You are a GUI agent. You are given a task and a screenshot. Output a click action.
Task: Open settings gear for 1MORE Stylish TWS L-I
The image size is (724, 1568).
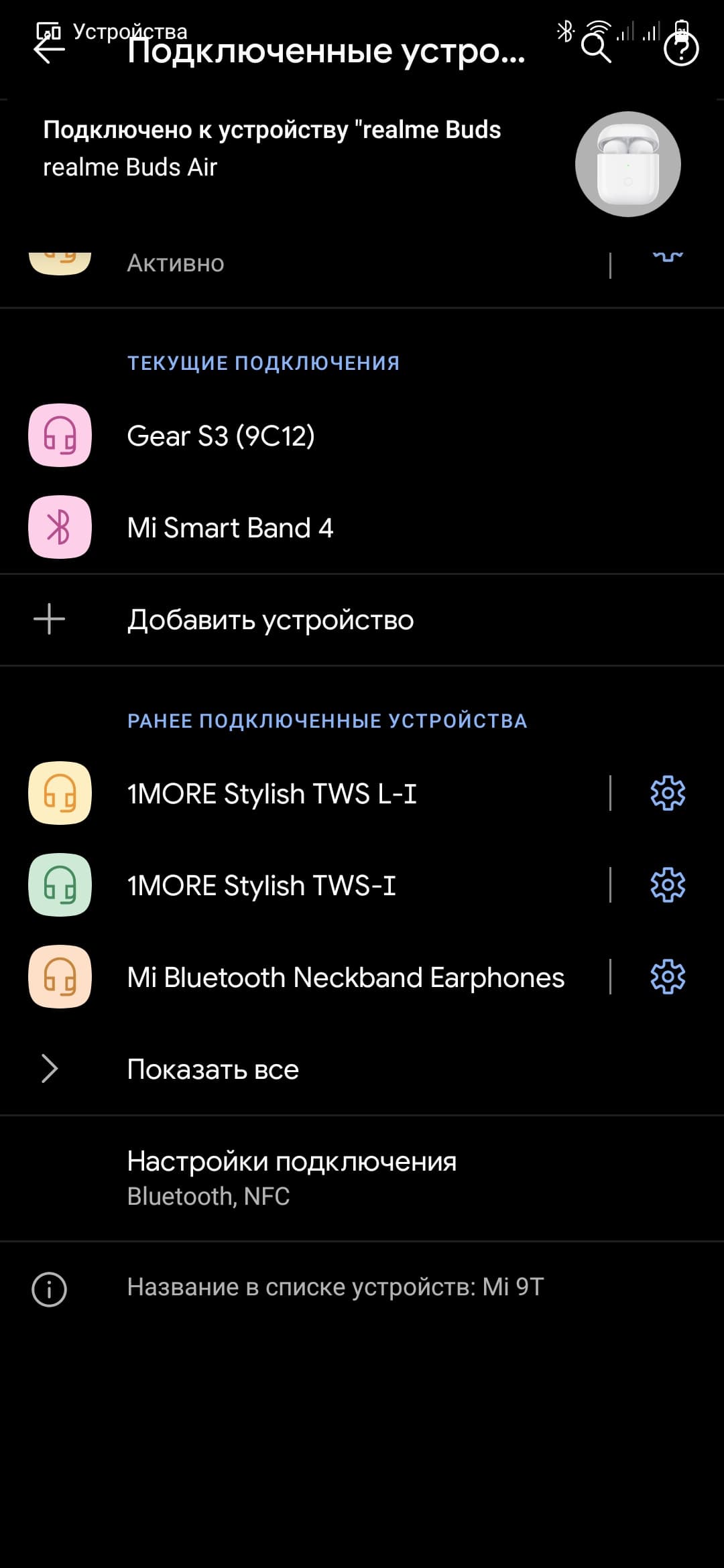(x=668, y=794)
